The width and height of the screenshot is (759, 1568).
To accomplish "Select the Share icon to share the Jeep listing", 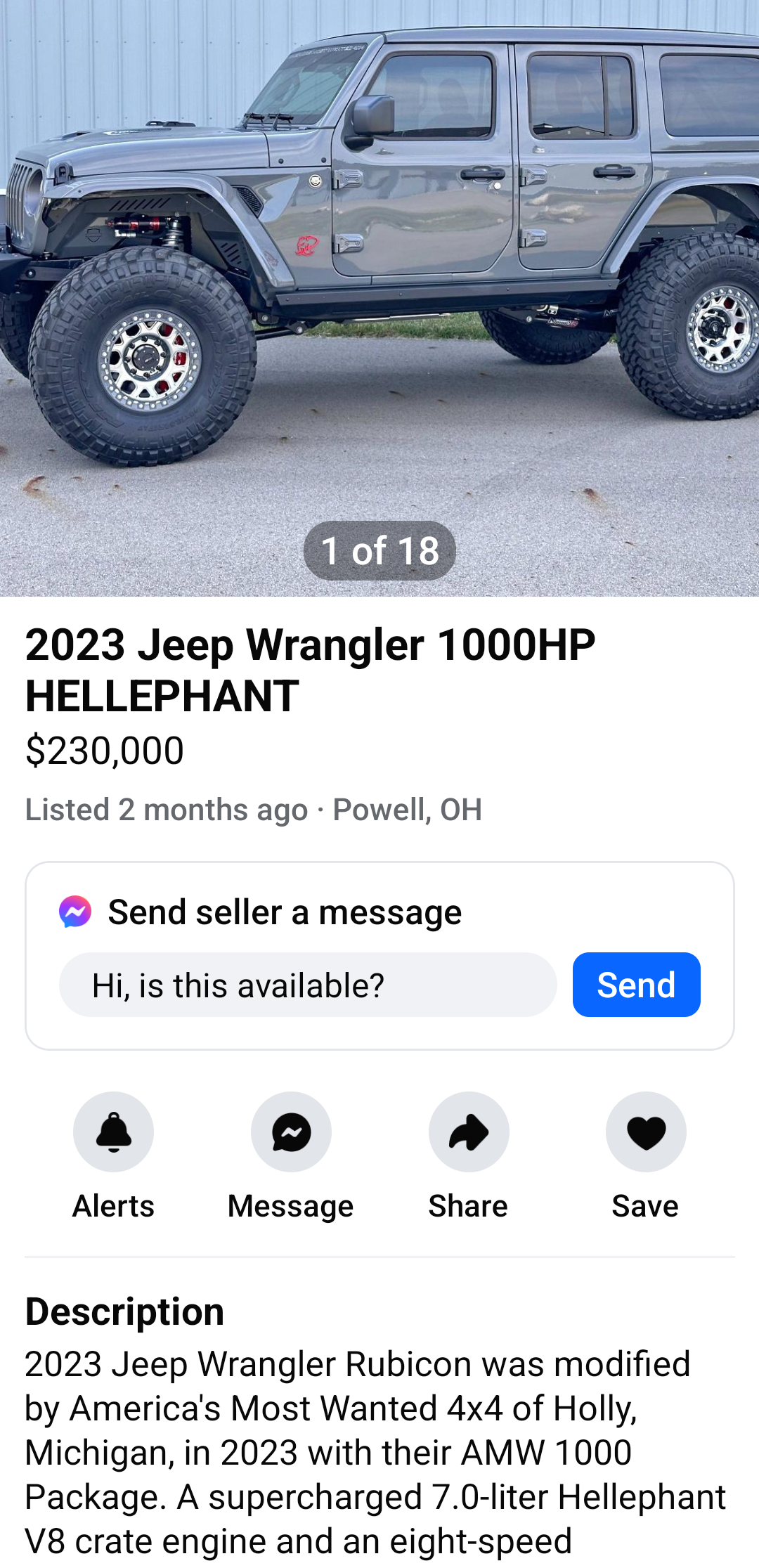I will coord(469,1131).
